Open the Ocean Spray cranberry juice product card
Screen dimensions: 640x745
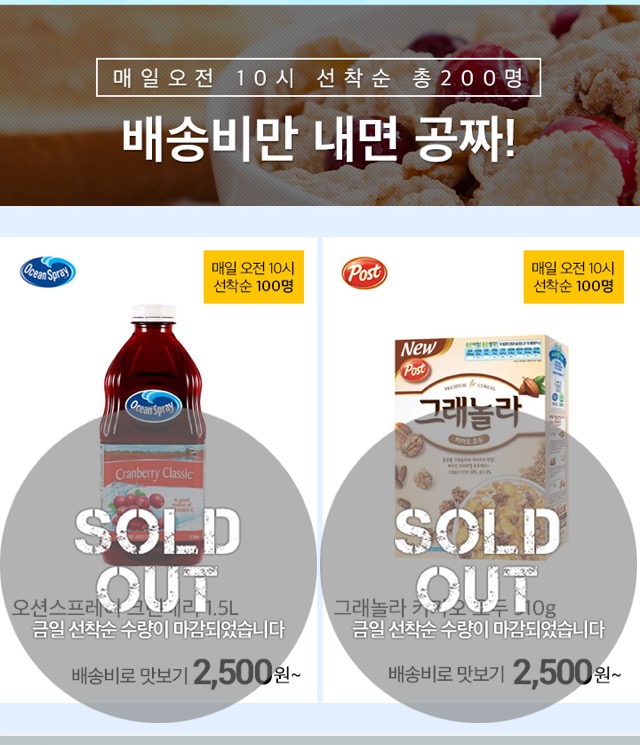pos(158,470)
